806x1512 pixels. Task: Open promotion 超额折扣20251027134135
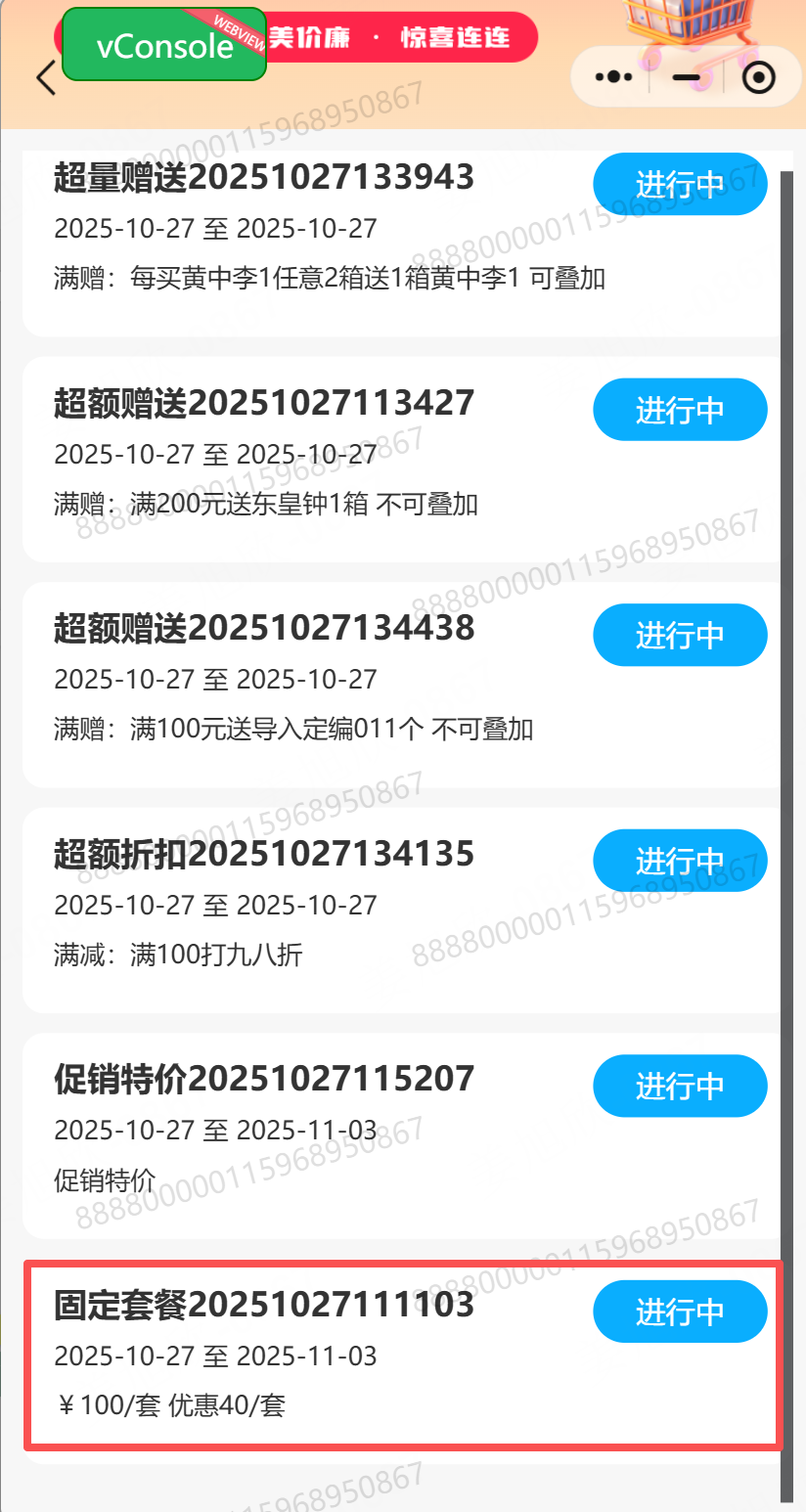point(264,854)
